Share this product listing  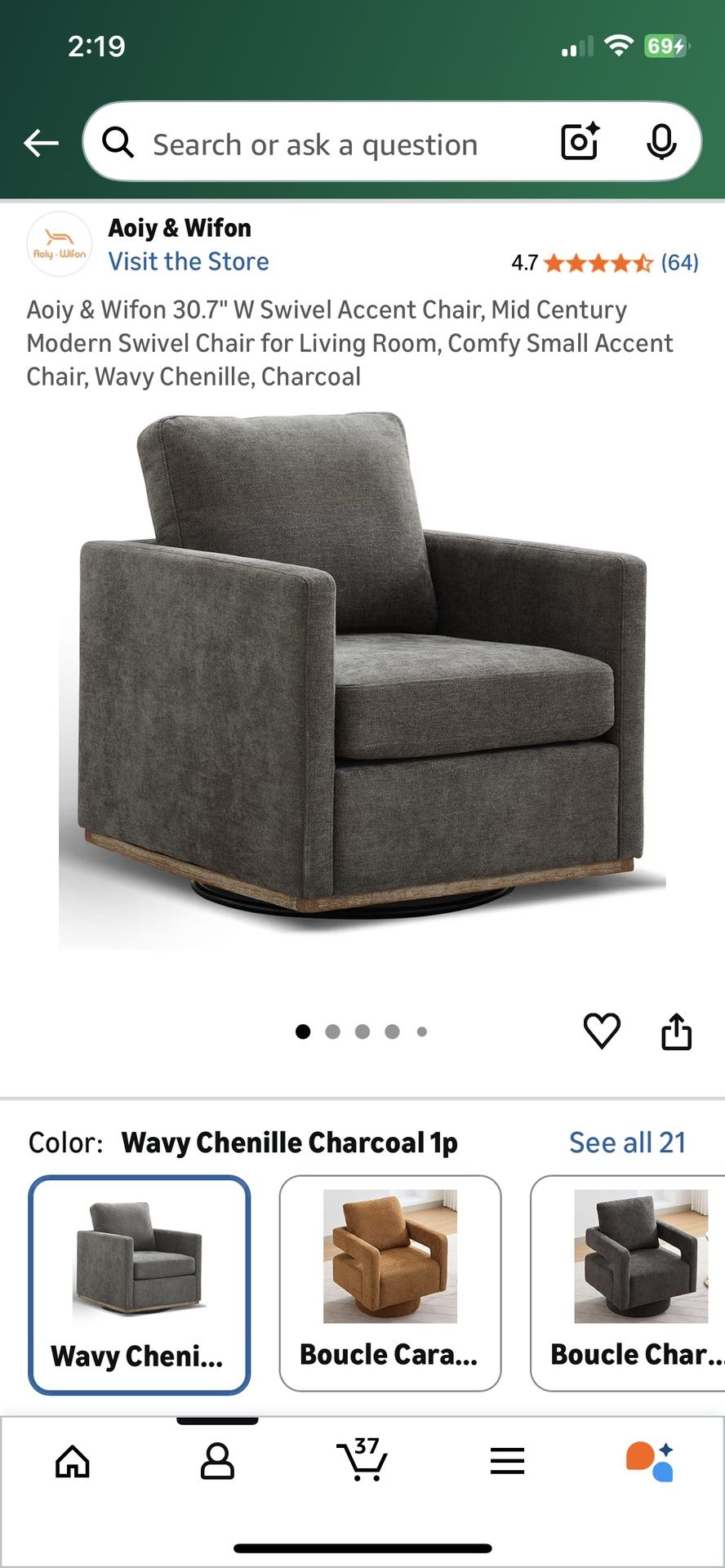click(x=676, y=1031)
